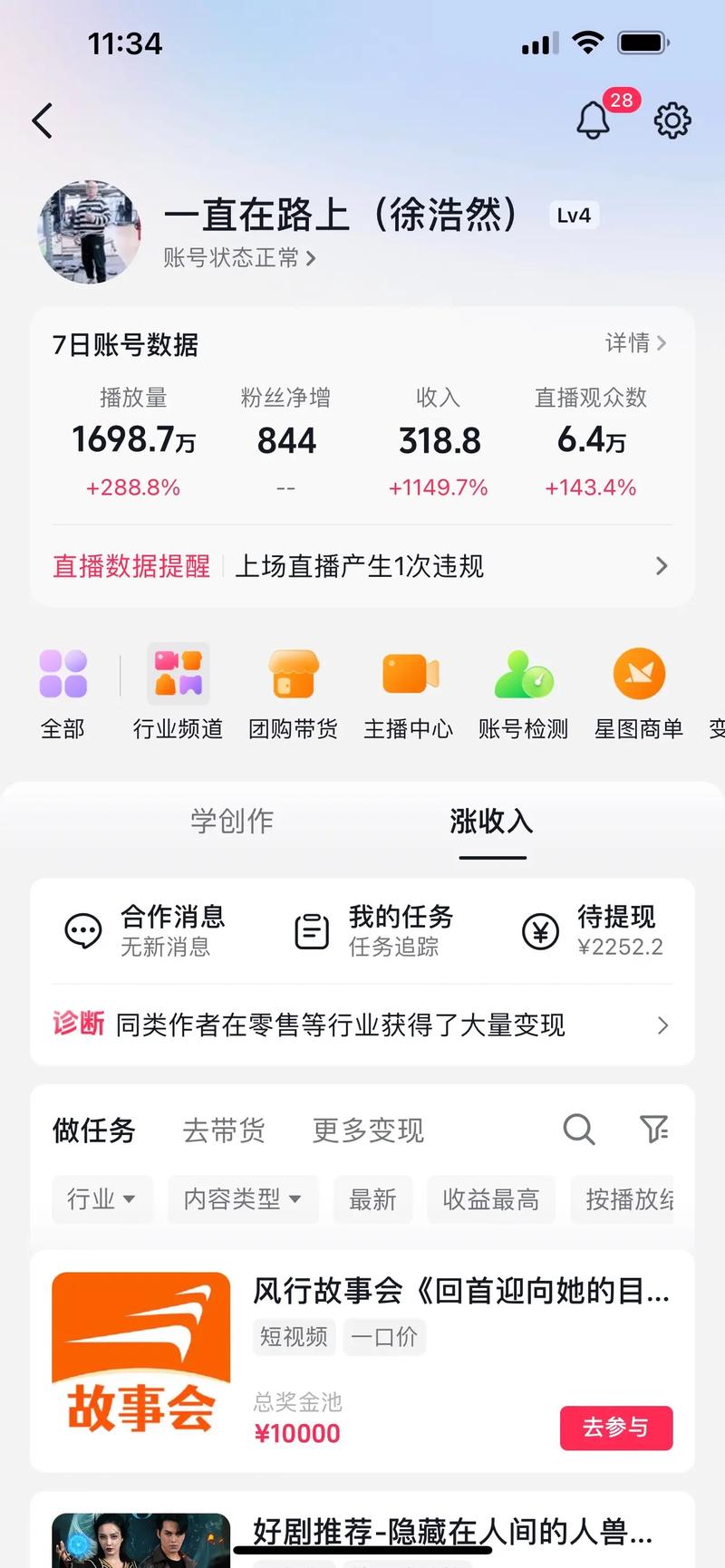Switch to the 学创作 tab
Image resolution: width=725 pixels, height=1568 pixels.
[x=232, y=822]
